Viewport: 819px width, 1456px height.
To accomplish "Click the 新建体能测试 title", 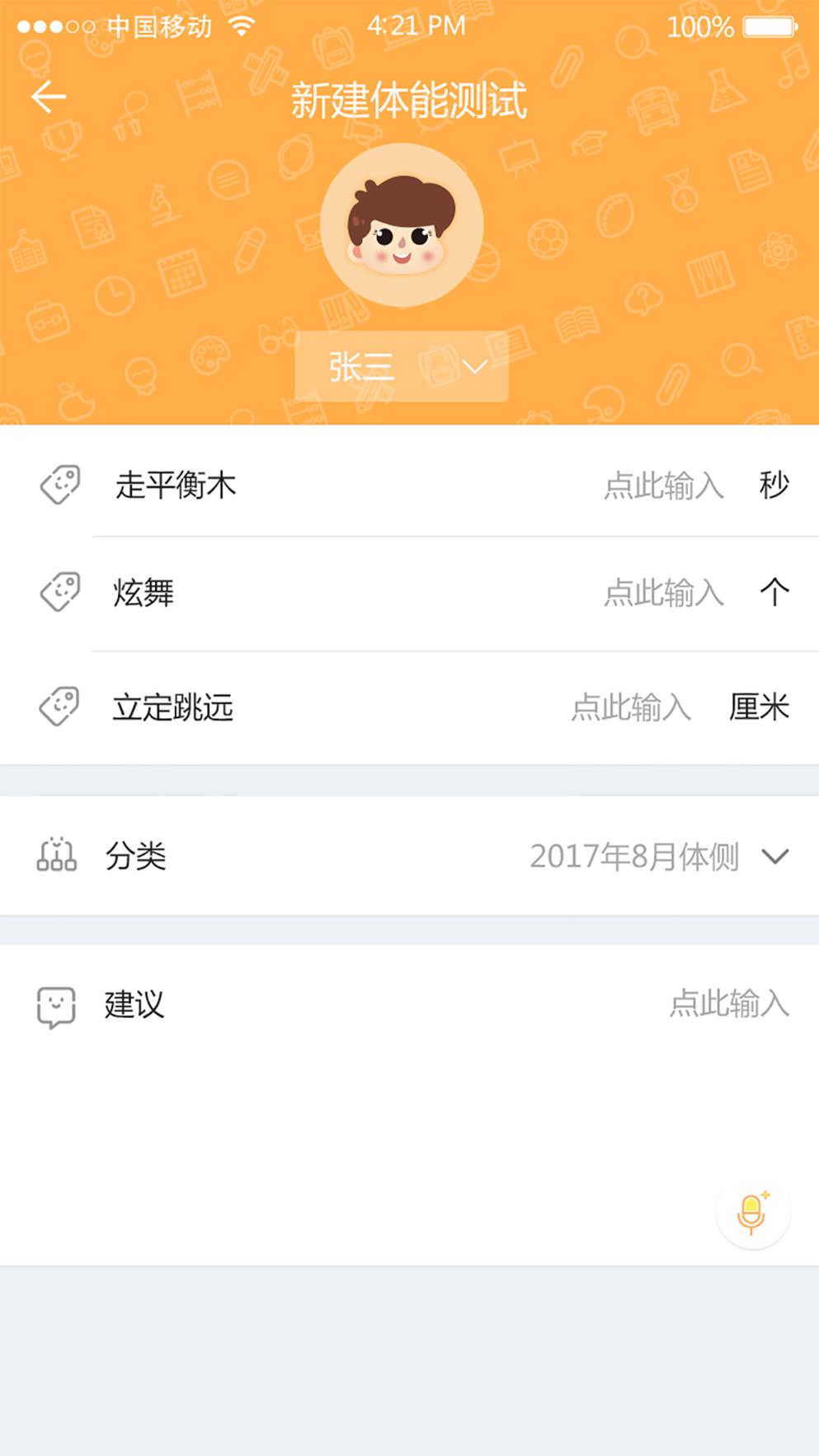I will tap(409, 99).
